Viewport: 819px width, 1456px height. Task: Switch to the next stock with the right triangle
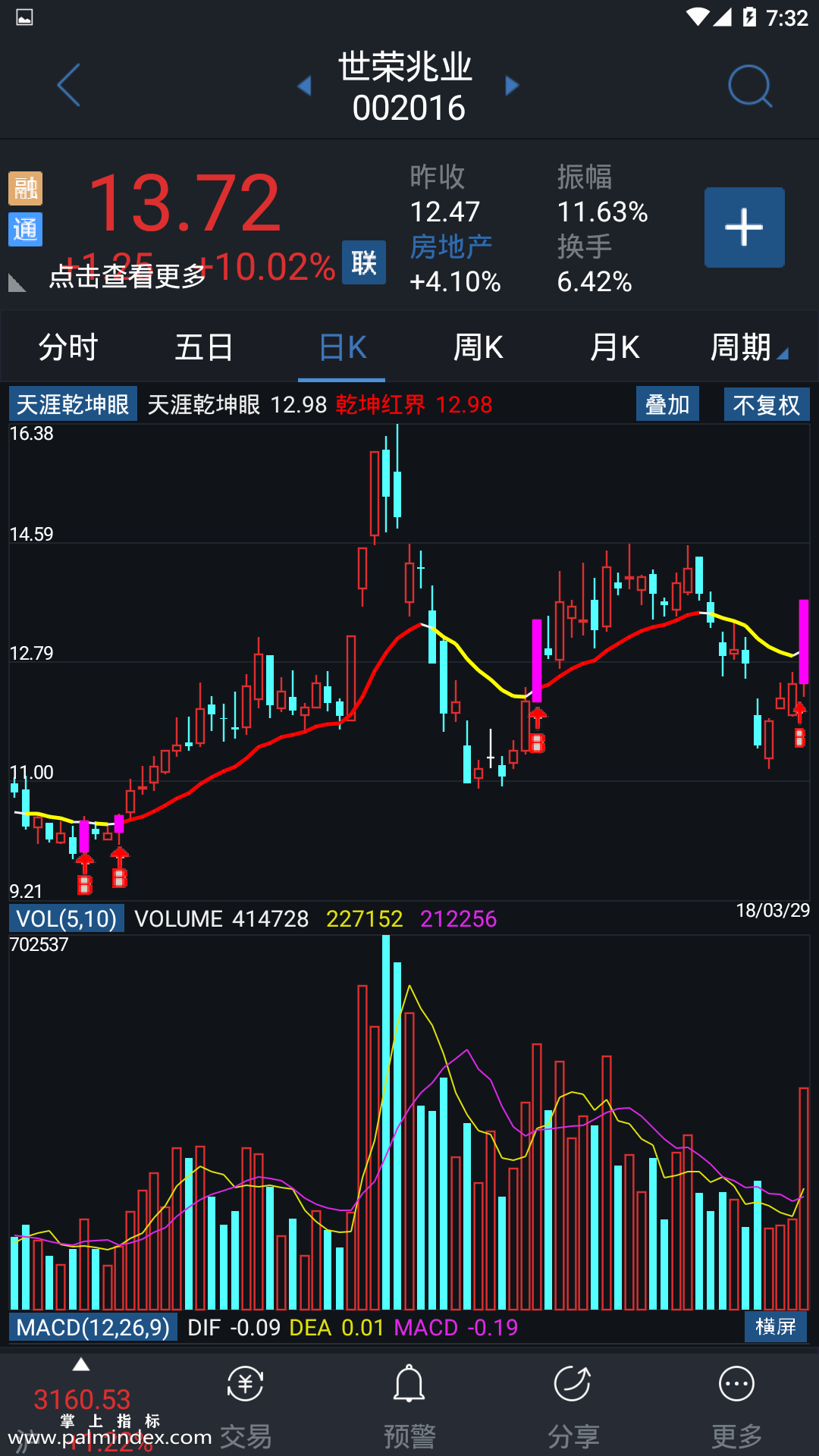[x=513, y=86]
